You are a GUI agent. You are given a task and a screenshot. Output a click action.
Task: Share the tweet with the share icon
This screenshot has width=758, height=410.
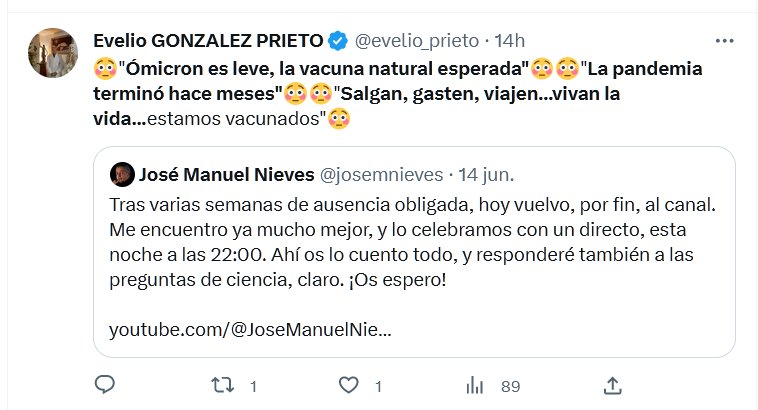click(x=612, y=385)
